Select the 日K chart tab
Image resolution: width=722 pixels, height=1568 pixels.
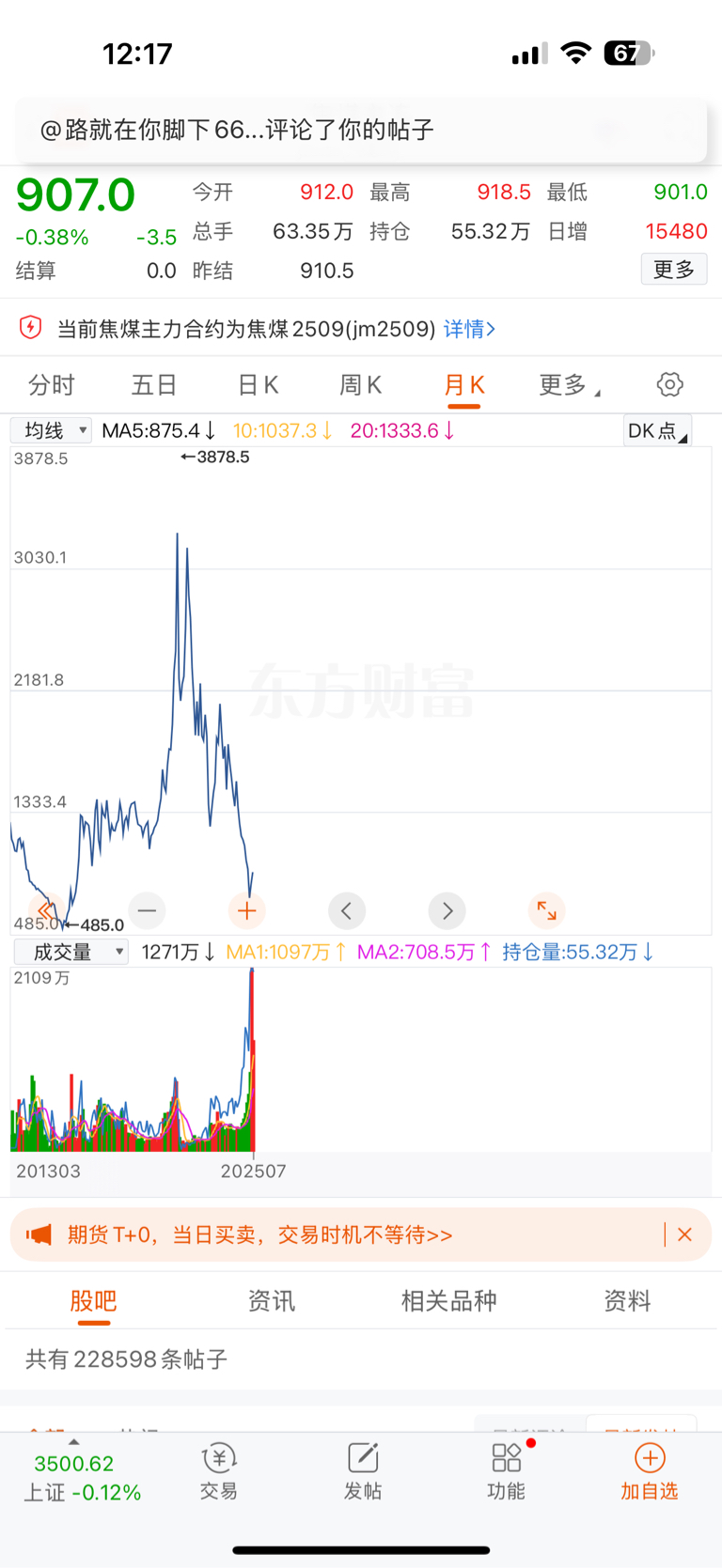258,385
